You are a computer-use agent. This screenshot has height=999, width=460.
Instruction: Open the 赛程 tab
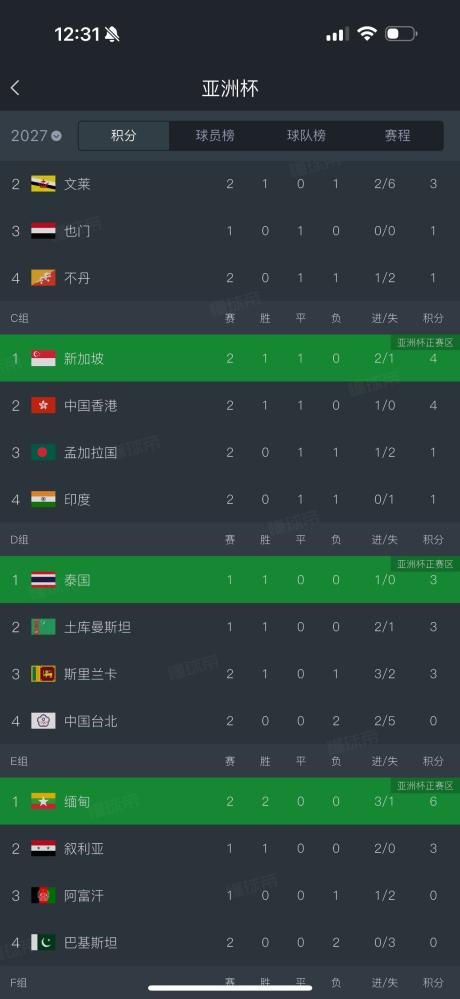(x=398, y=136)
